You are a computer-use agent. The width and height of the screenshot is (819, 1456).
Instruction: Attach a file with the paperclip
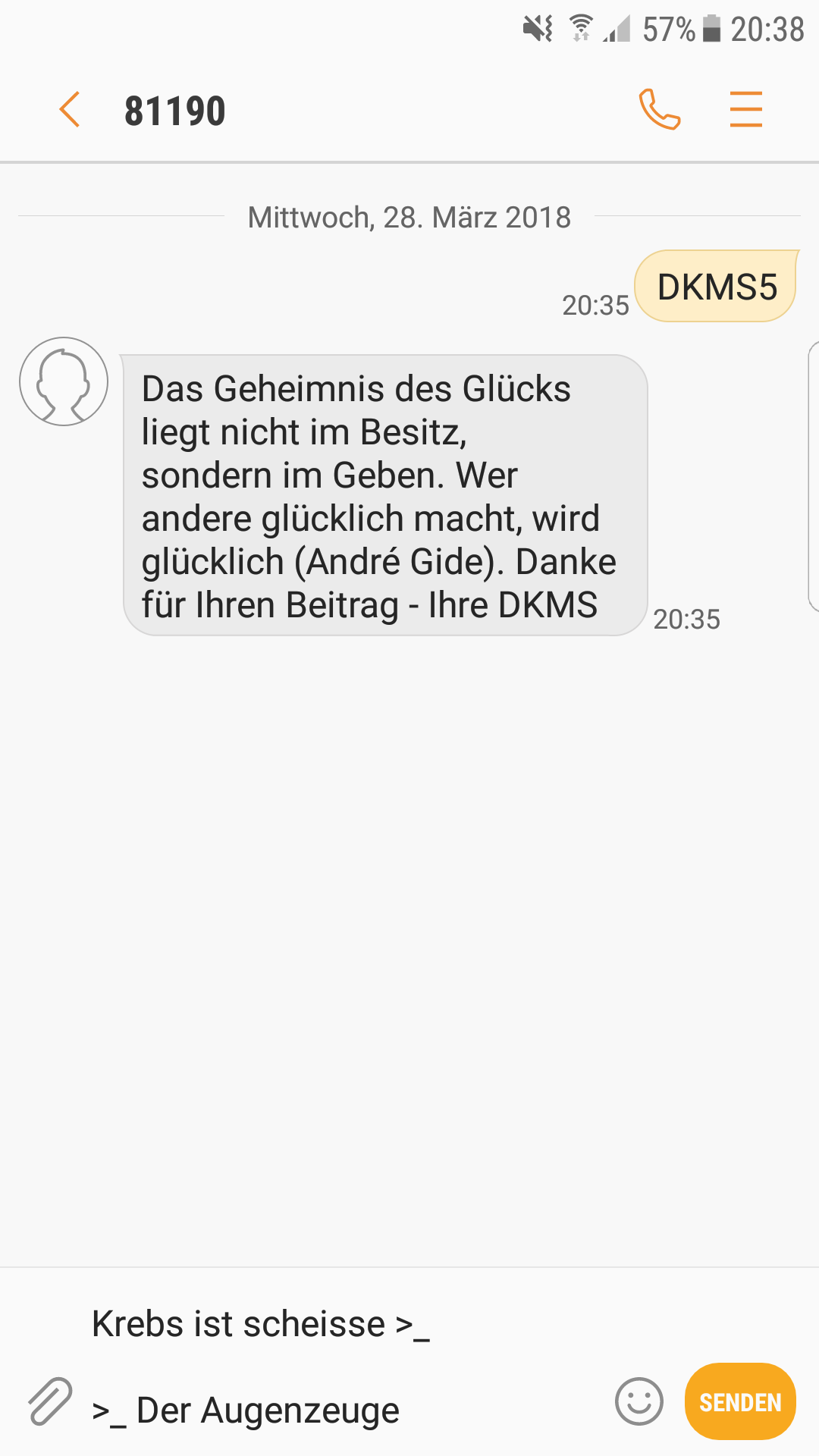pyautogui.click(x=50, y=1401)
